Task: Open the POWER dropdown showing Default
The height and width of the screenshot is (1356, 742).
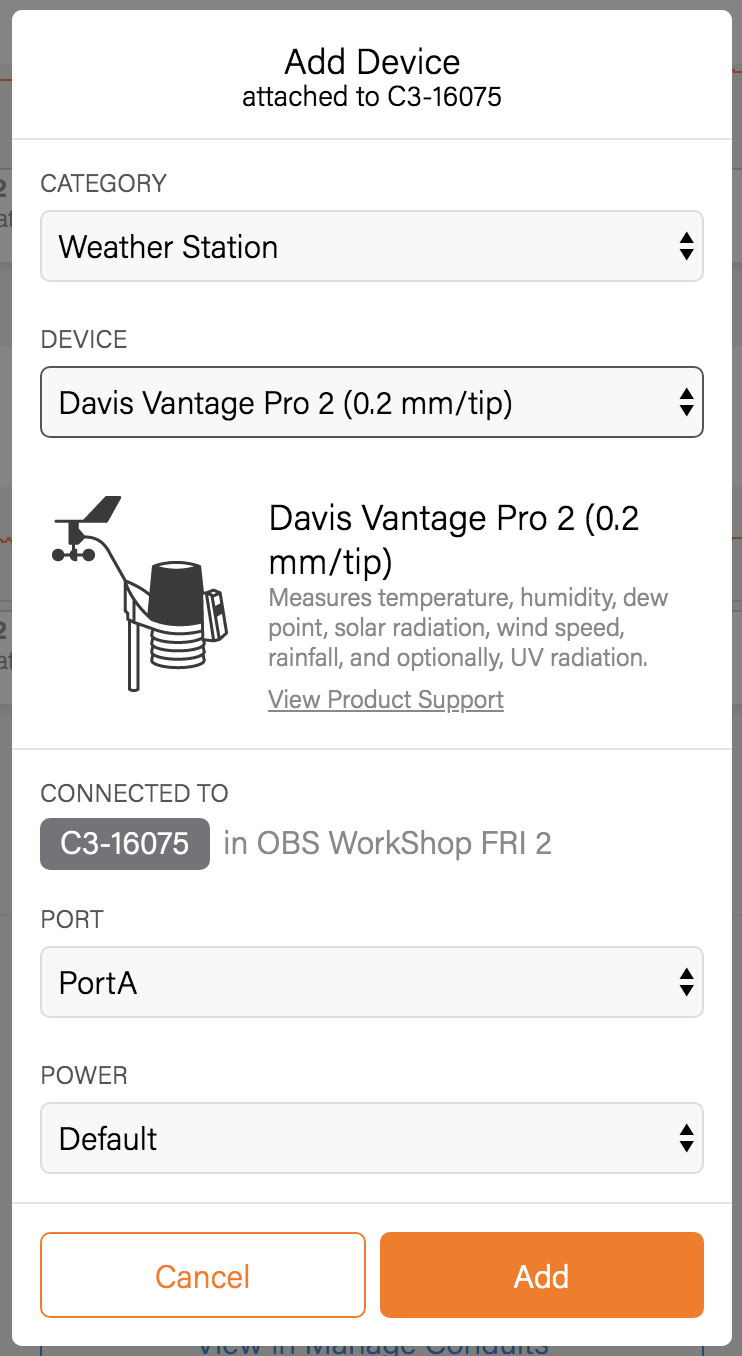Action: 371,1138
